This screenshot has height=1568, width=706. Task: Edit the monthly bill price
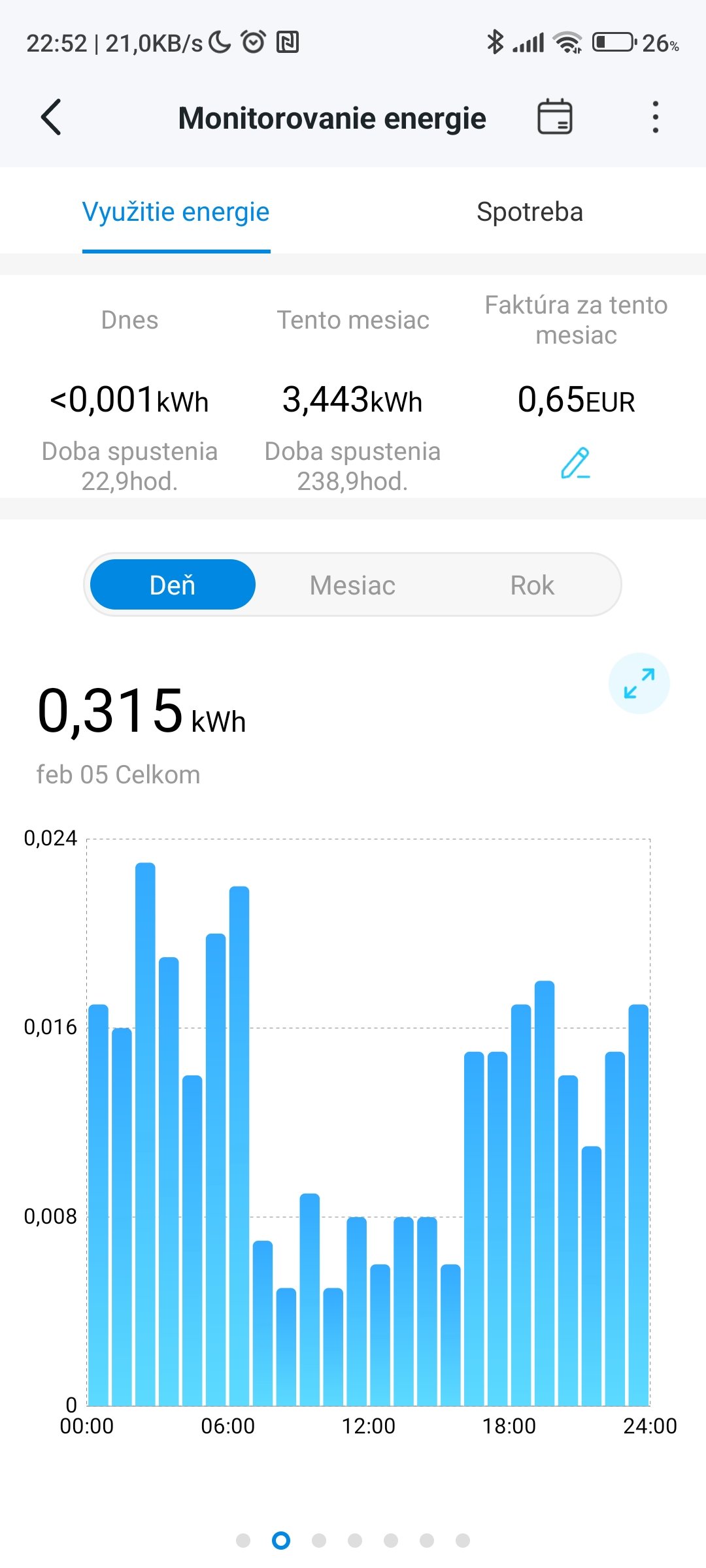(x=575, y=463)
